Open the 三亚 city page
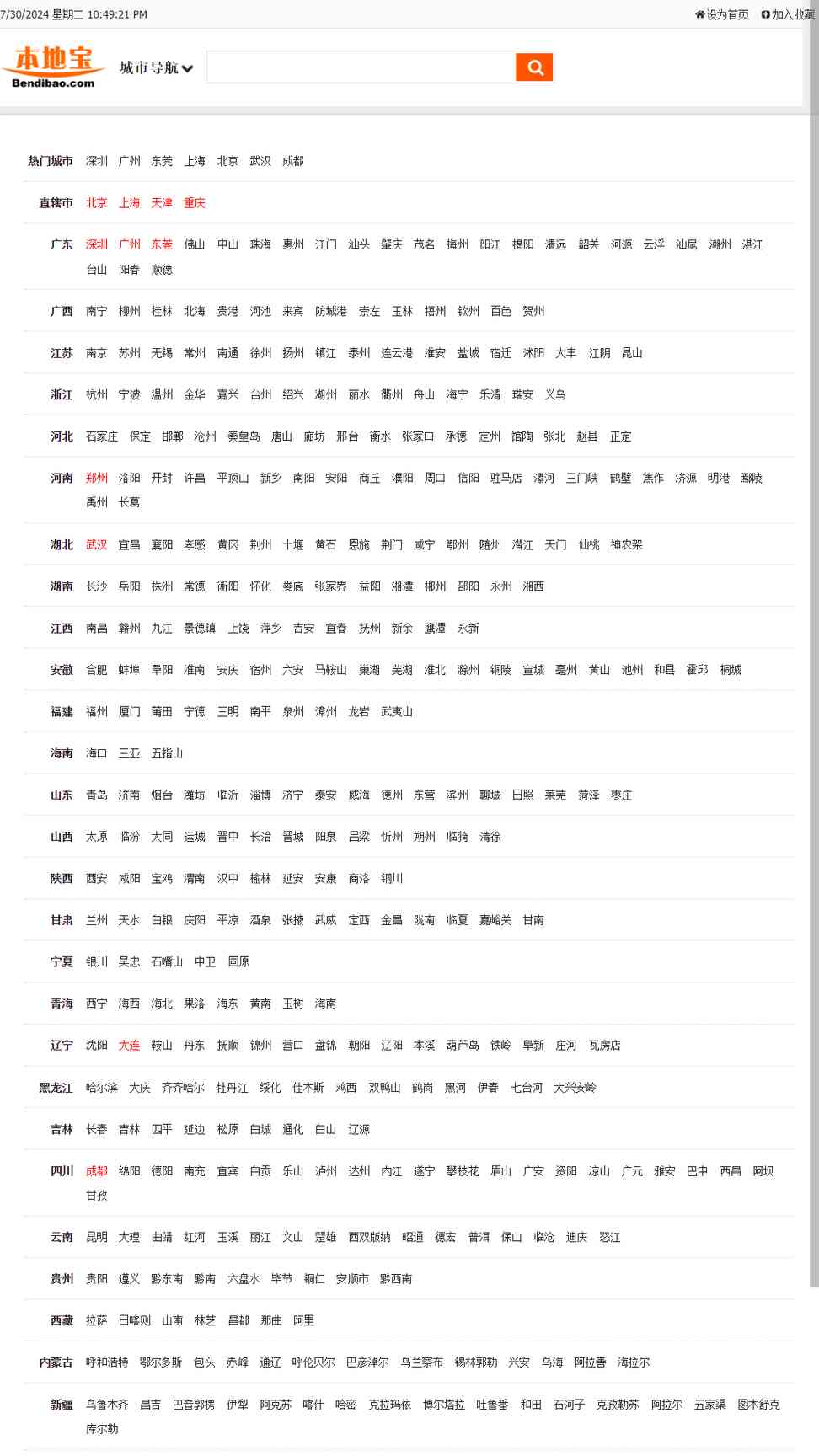The image size is (819, 1456). point(130,753)
